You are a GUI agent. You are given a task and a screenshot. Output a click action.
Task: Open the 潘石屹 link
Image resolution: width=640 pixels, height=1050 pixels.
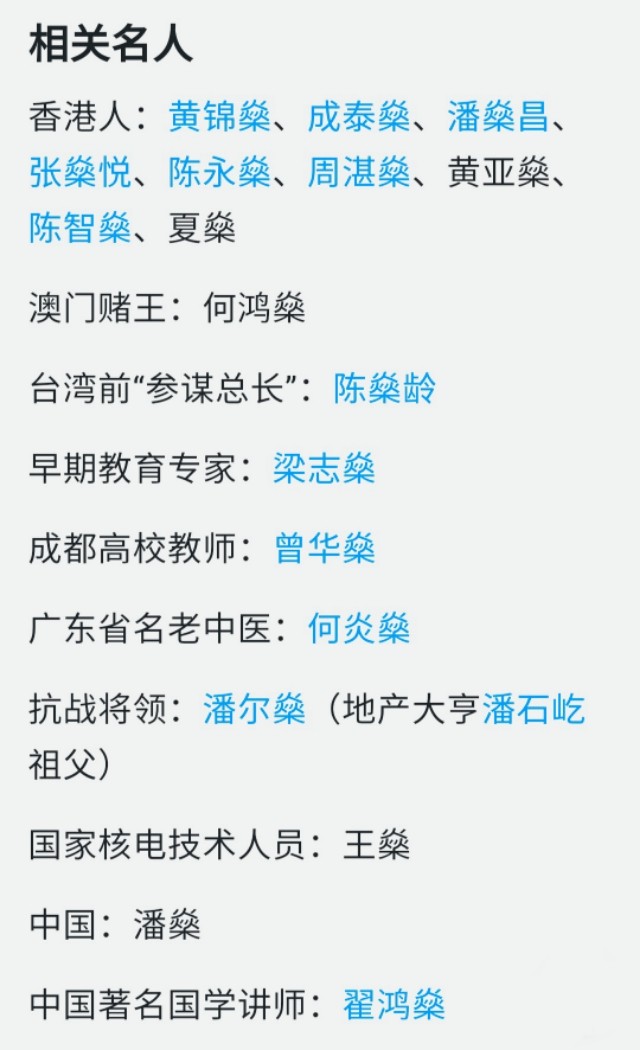point(533,708)
